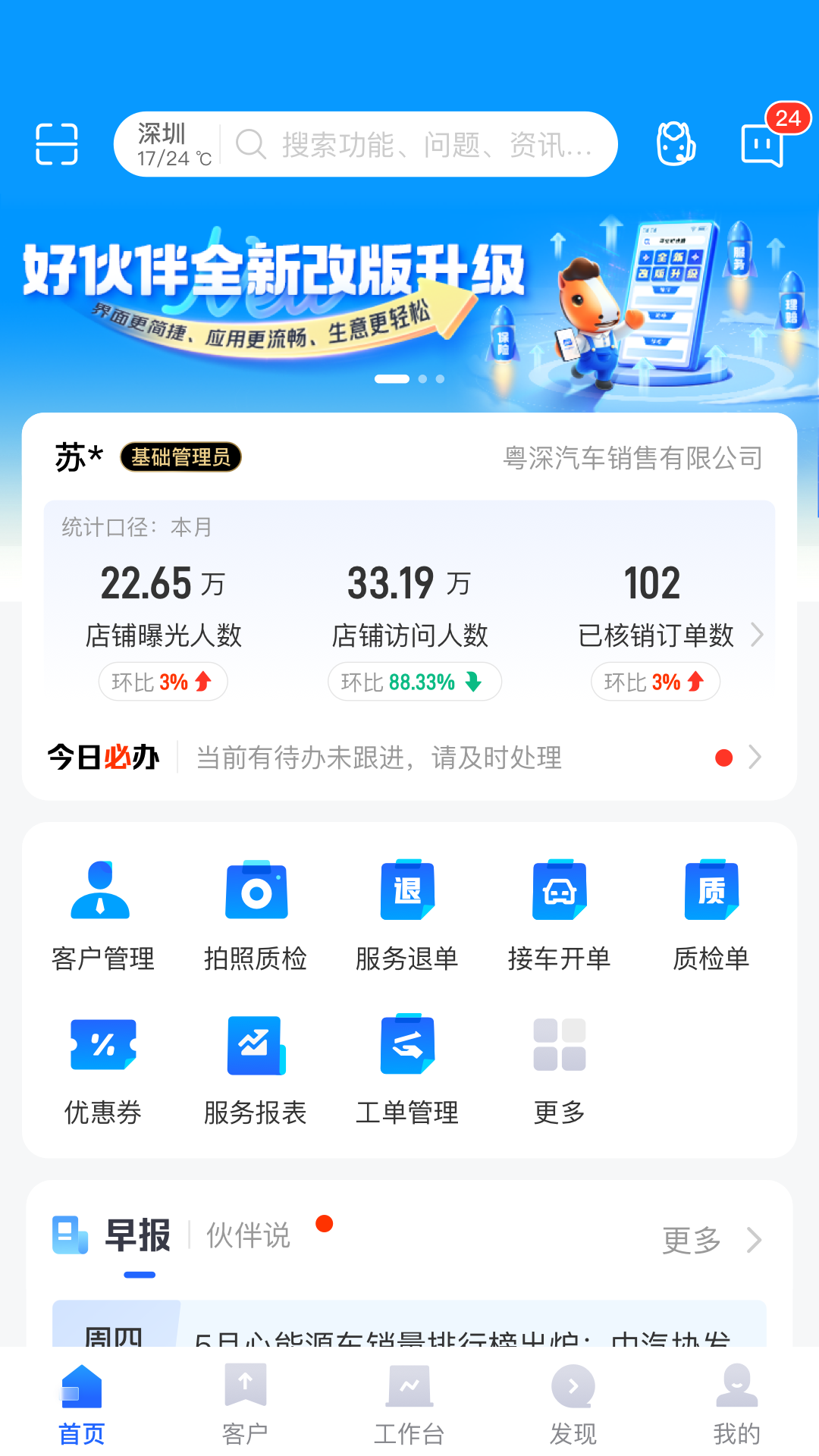Image resolution: width=819 pixels, height=1456 pixels.
Task: View 服务报表 reports
Action: 256,1069
